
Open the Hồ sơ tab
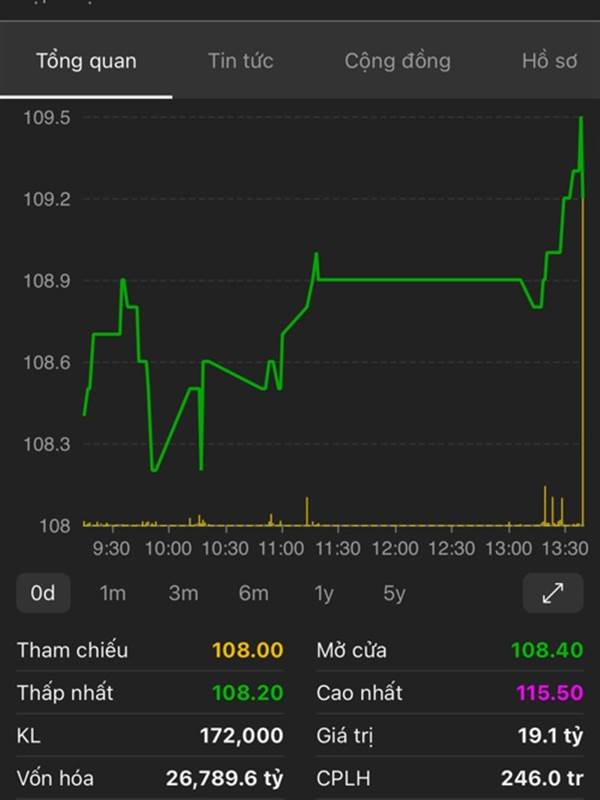[x=549, y=61]
